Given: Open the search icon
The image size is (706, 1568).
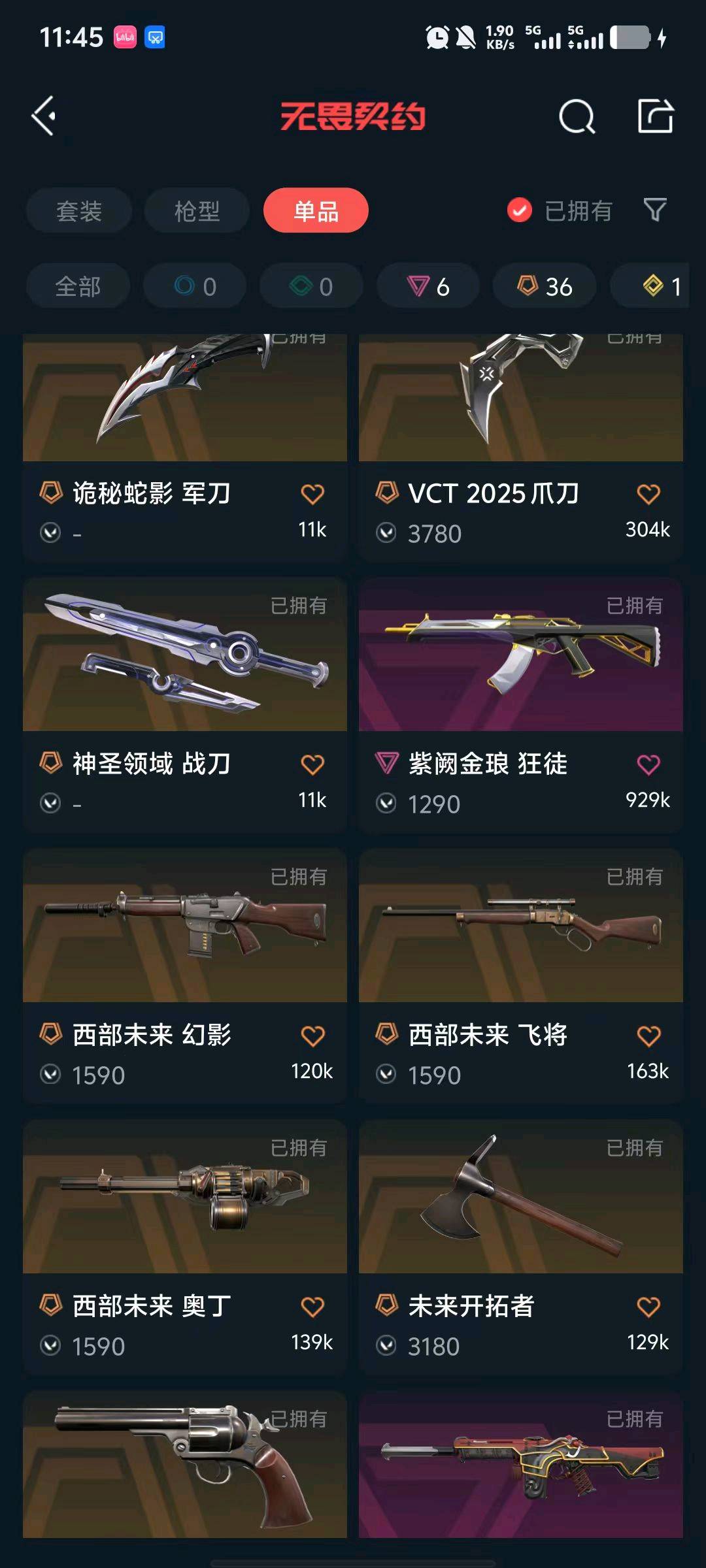Looking at the screenshot, I should point(577,117).
